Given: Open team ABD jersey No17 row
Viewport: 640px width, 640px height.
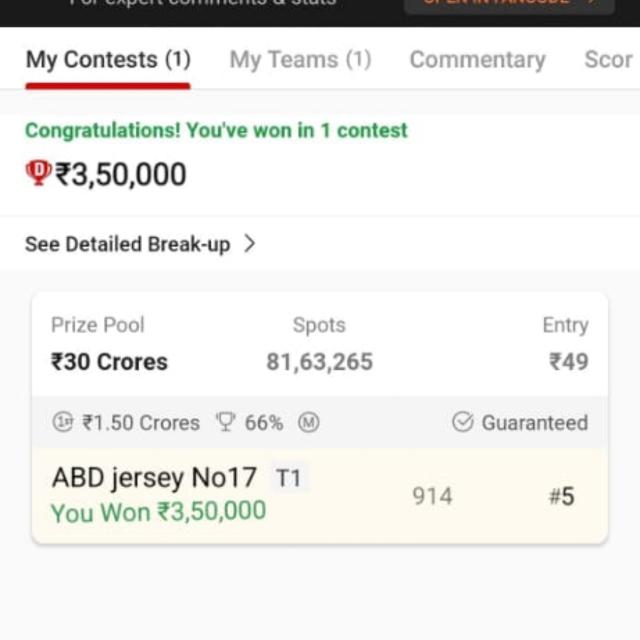Looking at the screenshot, I should coord(319,495).
